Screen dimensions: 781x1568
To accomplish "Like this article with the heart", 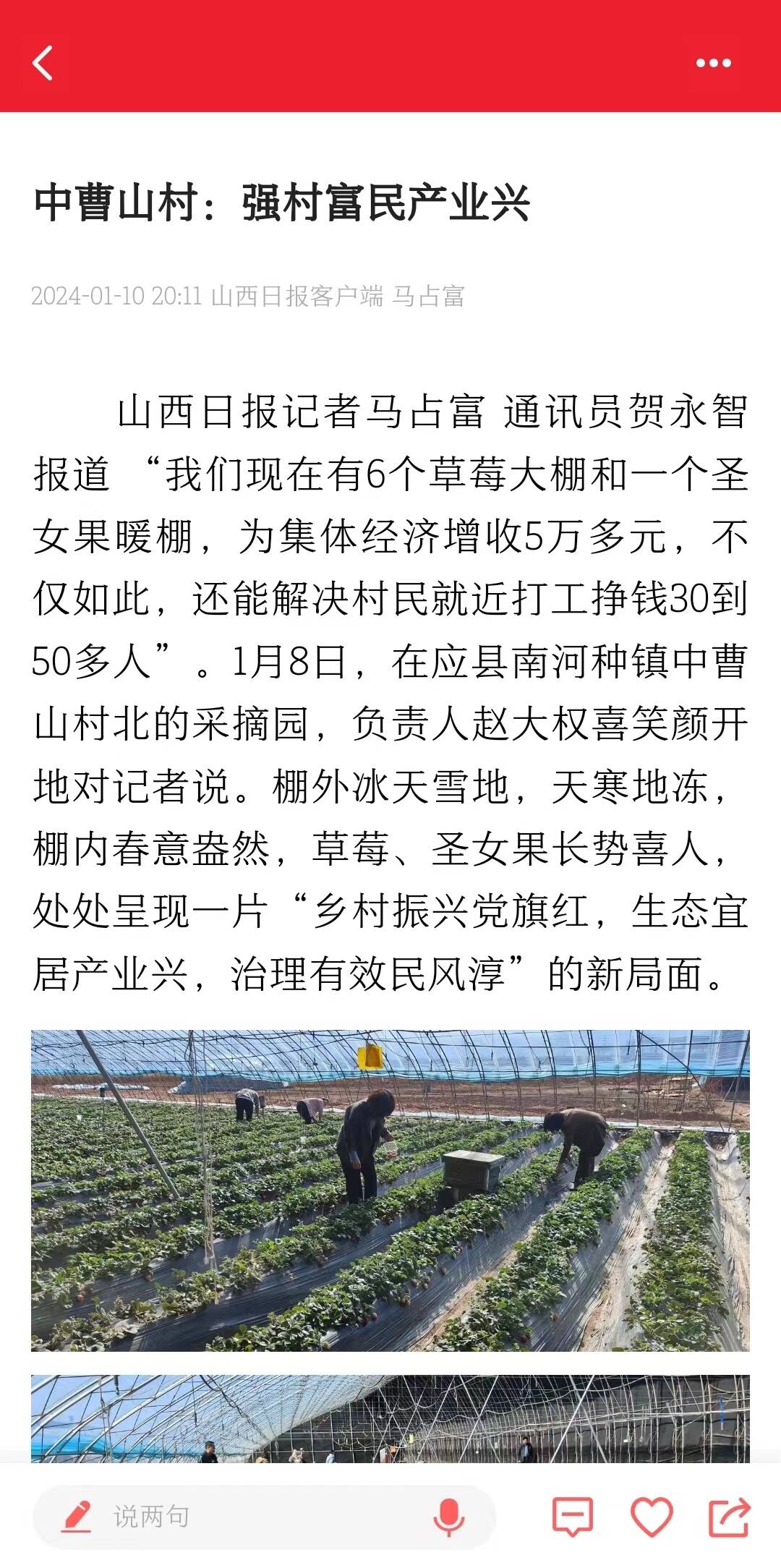I will pos(652,1517).
